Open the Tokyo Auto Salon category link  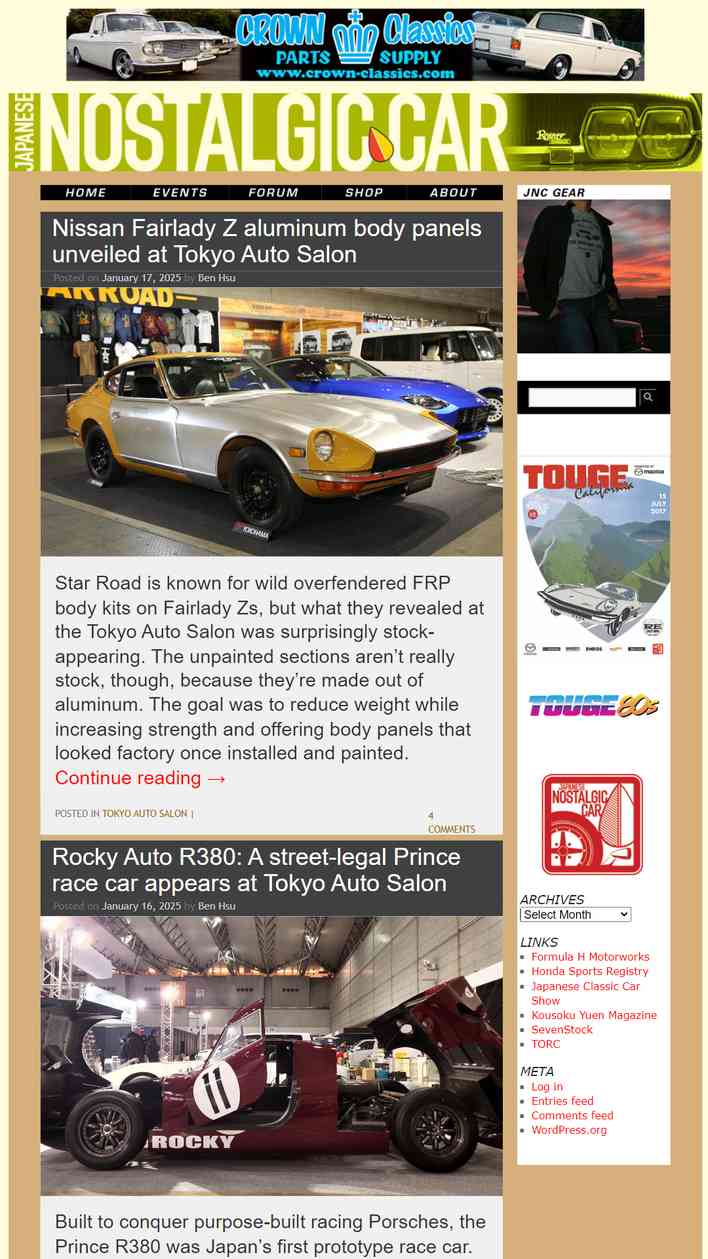tap(144, 814)
